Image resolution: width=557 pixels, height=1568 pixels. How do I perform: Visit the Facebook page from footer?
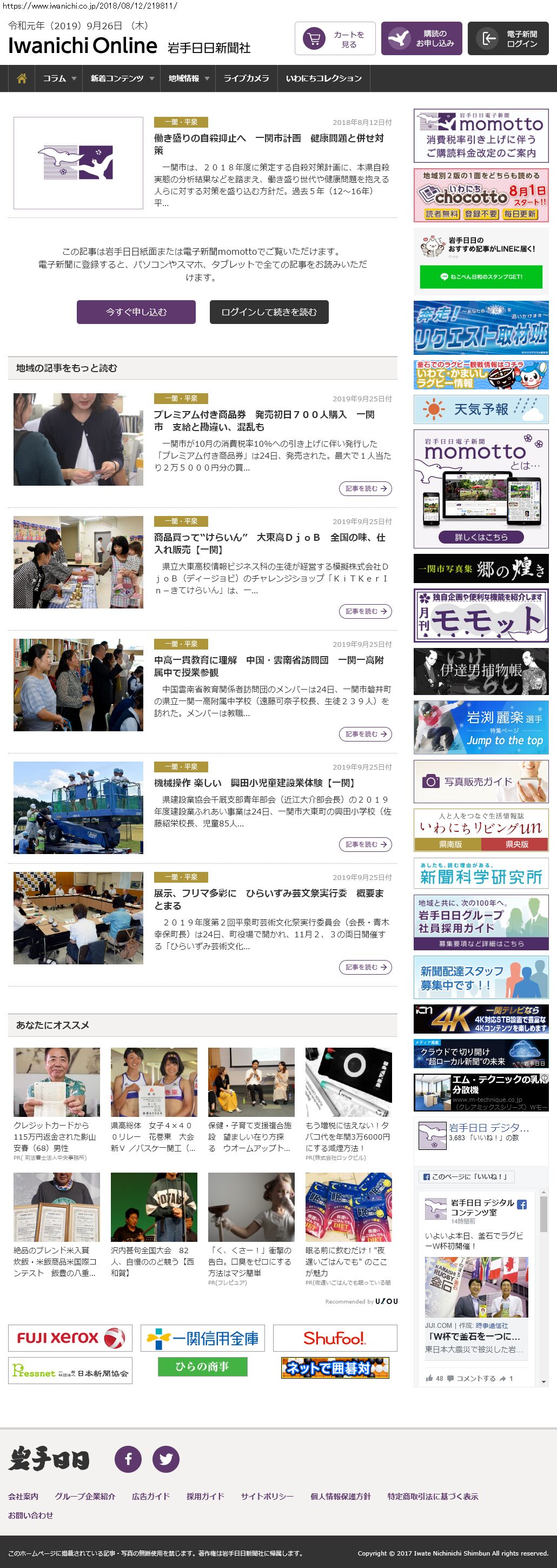(129, 1459)
